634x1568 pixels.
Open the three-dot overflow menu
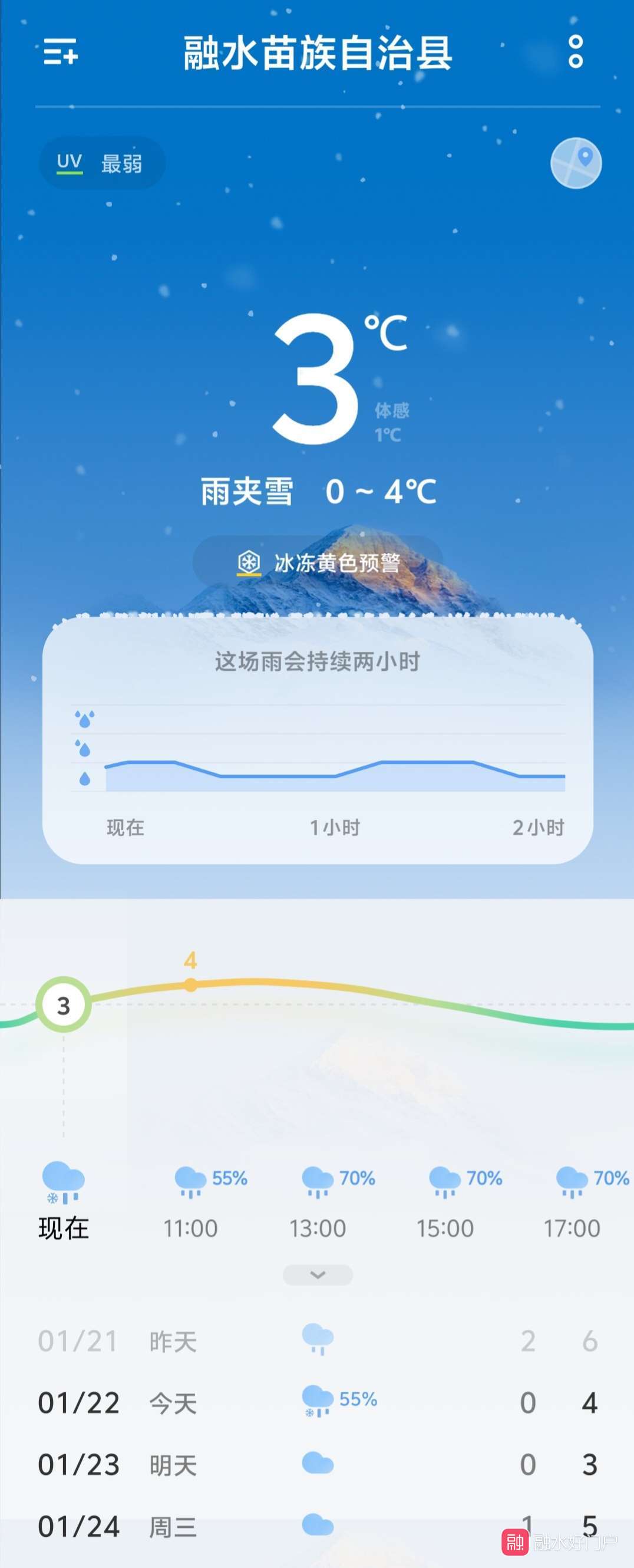tap(575, 51)
